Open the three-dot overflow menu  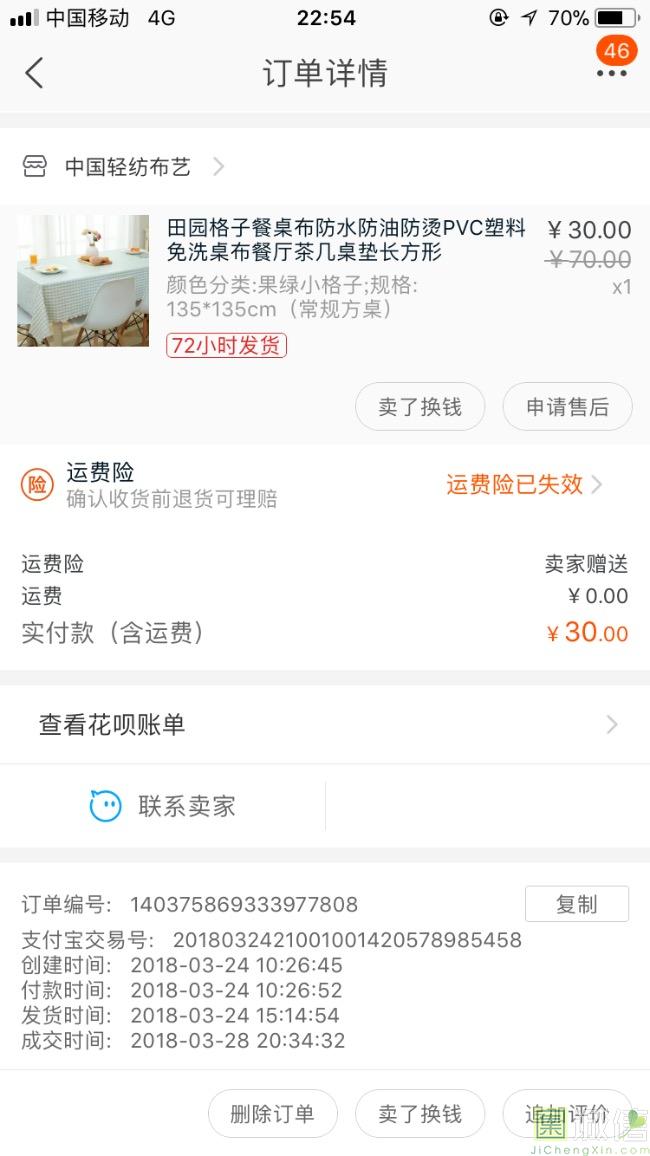coord(611,73)
